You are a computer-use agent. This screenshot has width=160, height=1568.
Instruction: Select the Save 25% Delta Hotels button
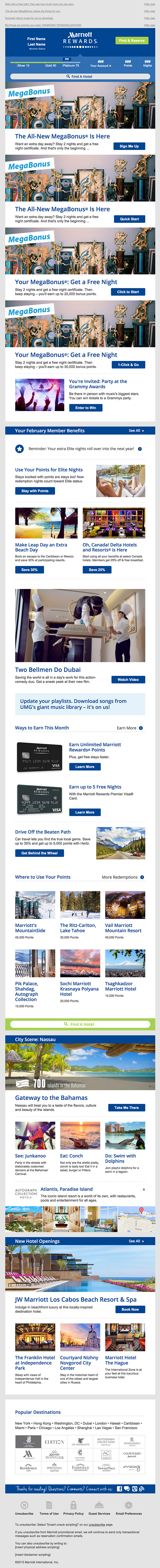[97, 570]
